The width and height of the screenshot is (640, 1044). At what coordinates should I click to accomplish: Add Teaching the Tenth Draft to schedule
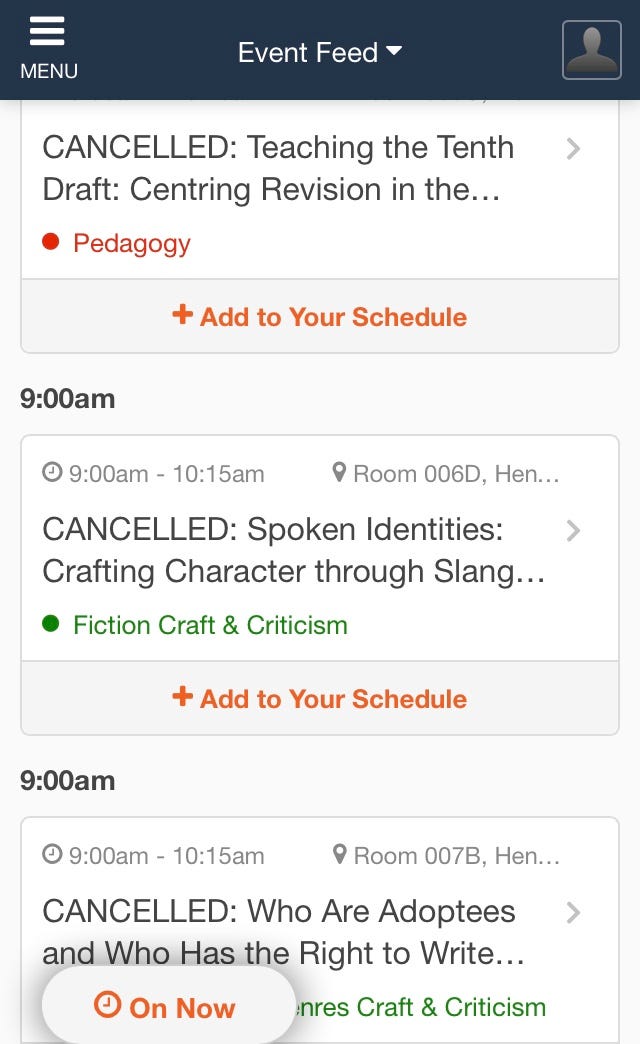click(x=320, y=317)
